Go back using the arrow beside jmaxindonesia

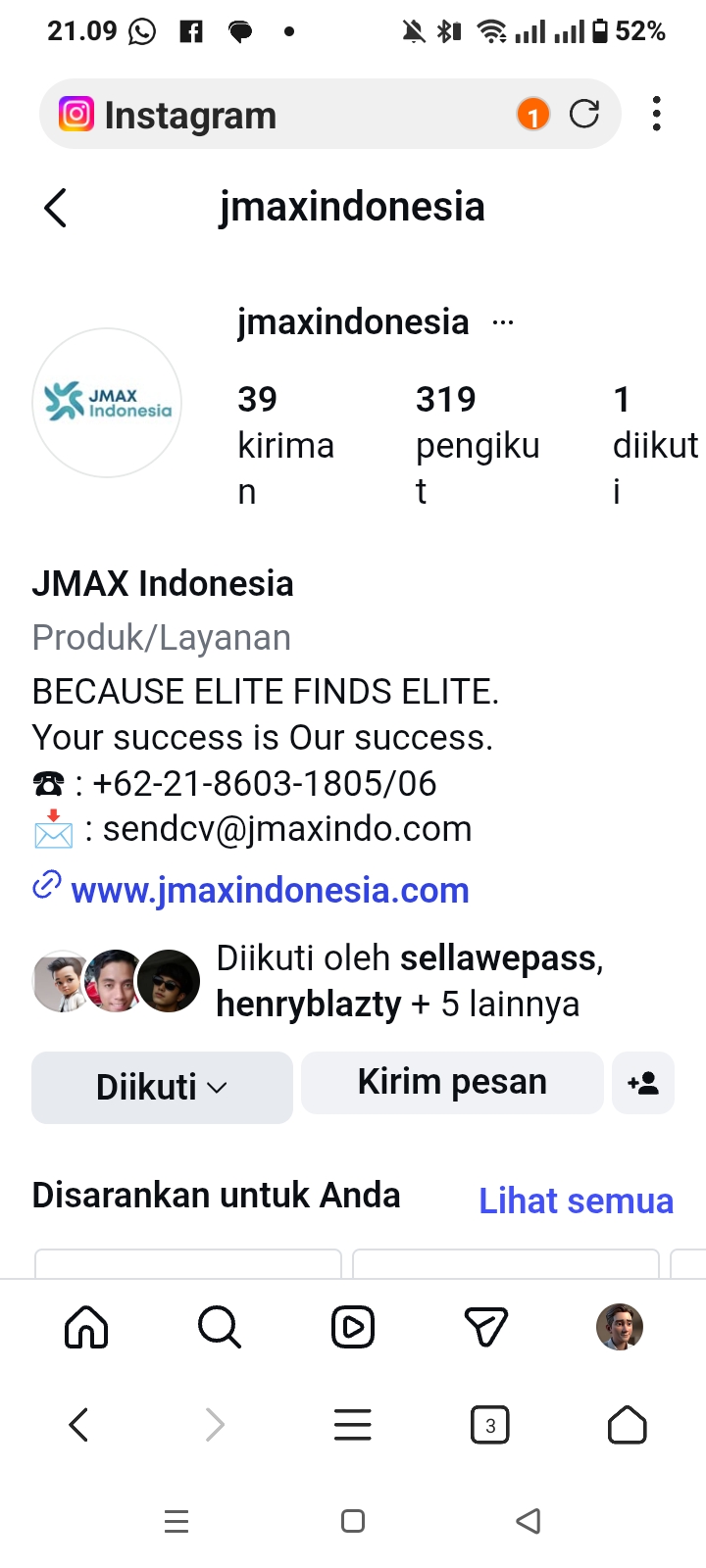(x=56, y=208)
